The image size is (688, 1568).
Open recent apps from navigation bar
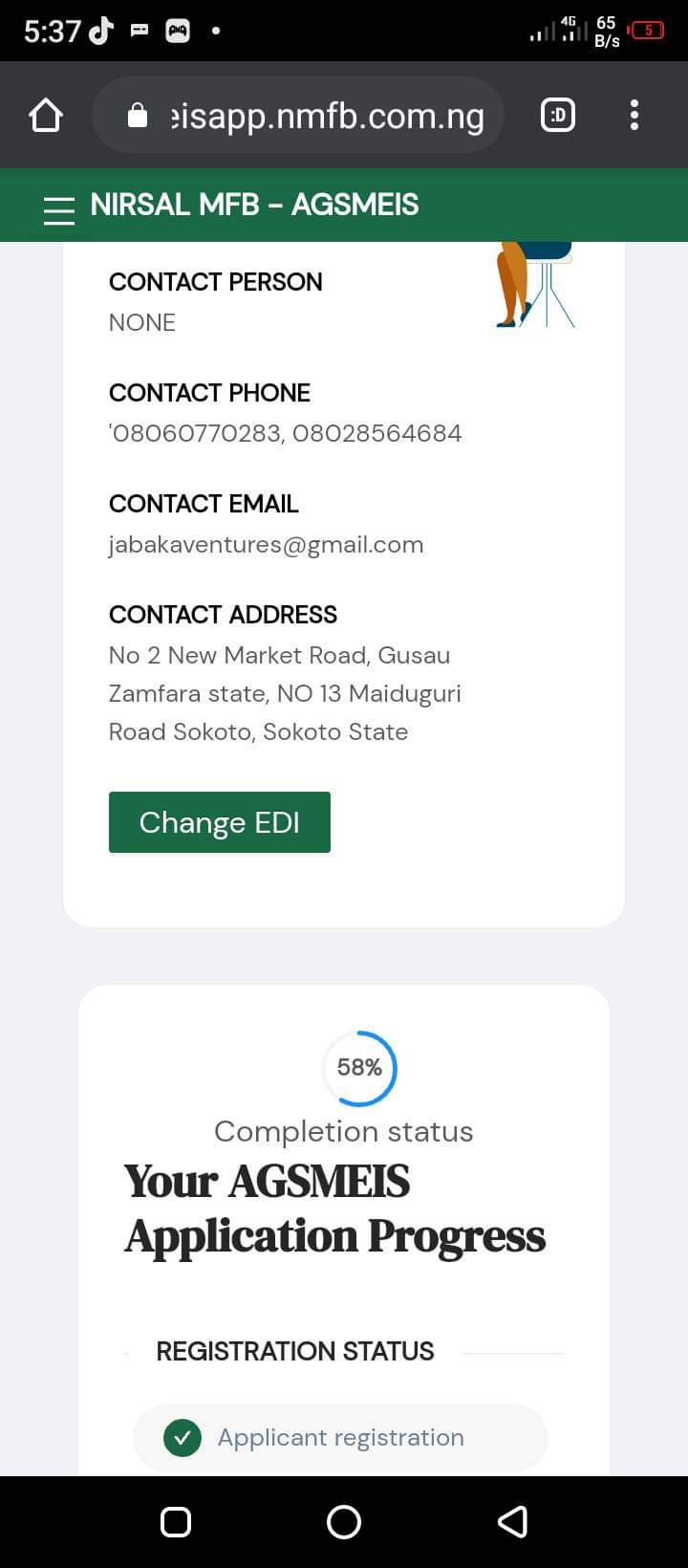[176, 1521]
